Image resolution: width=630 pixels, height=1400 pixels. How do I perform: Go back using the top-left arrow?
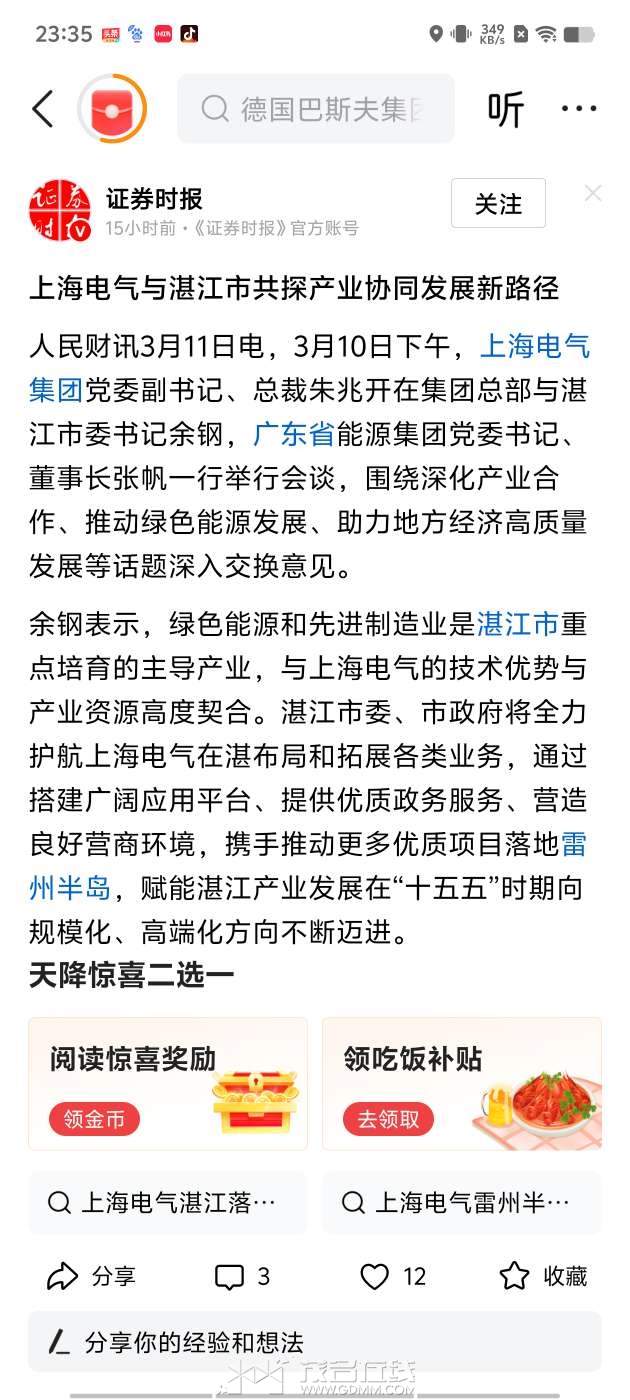(42, 109)
